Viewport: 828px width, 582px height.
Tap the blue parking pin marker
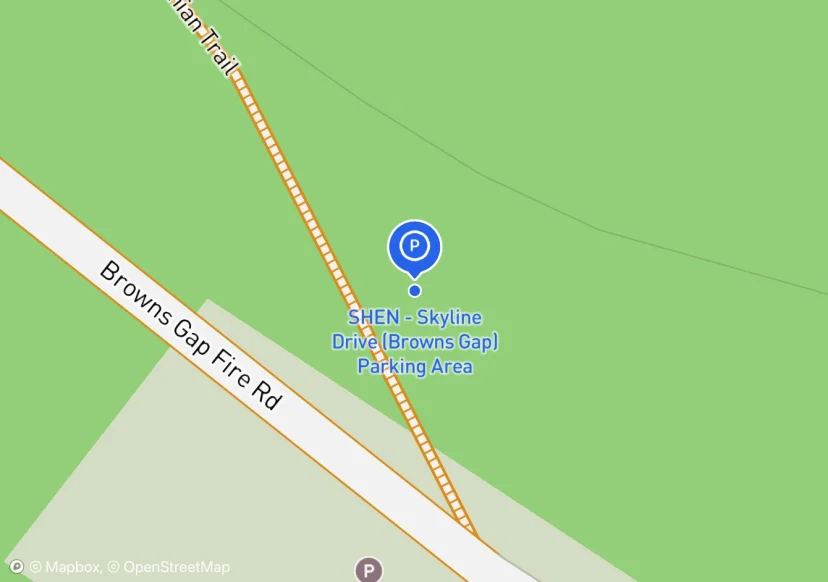[415, 249]
